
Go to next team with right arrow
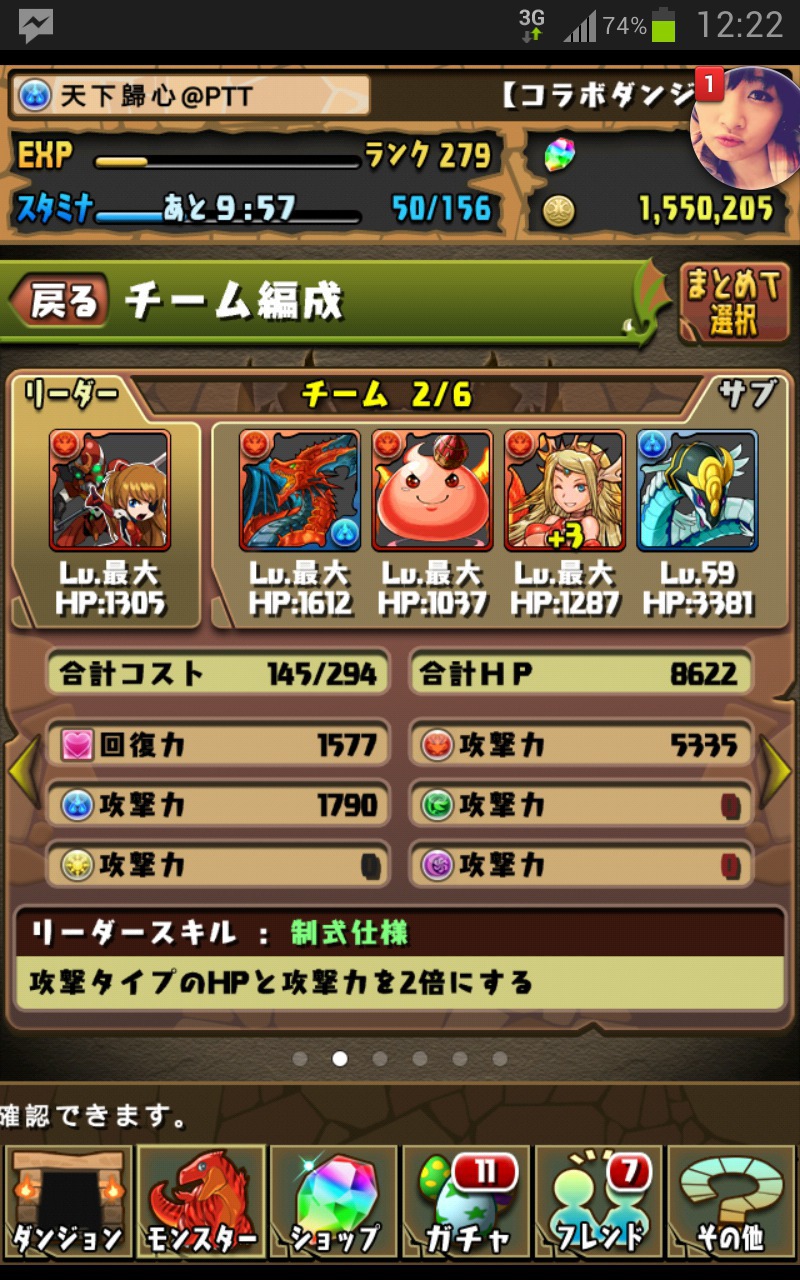click(776, 771)
